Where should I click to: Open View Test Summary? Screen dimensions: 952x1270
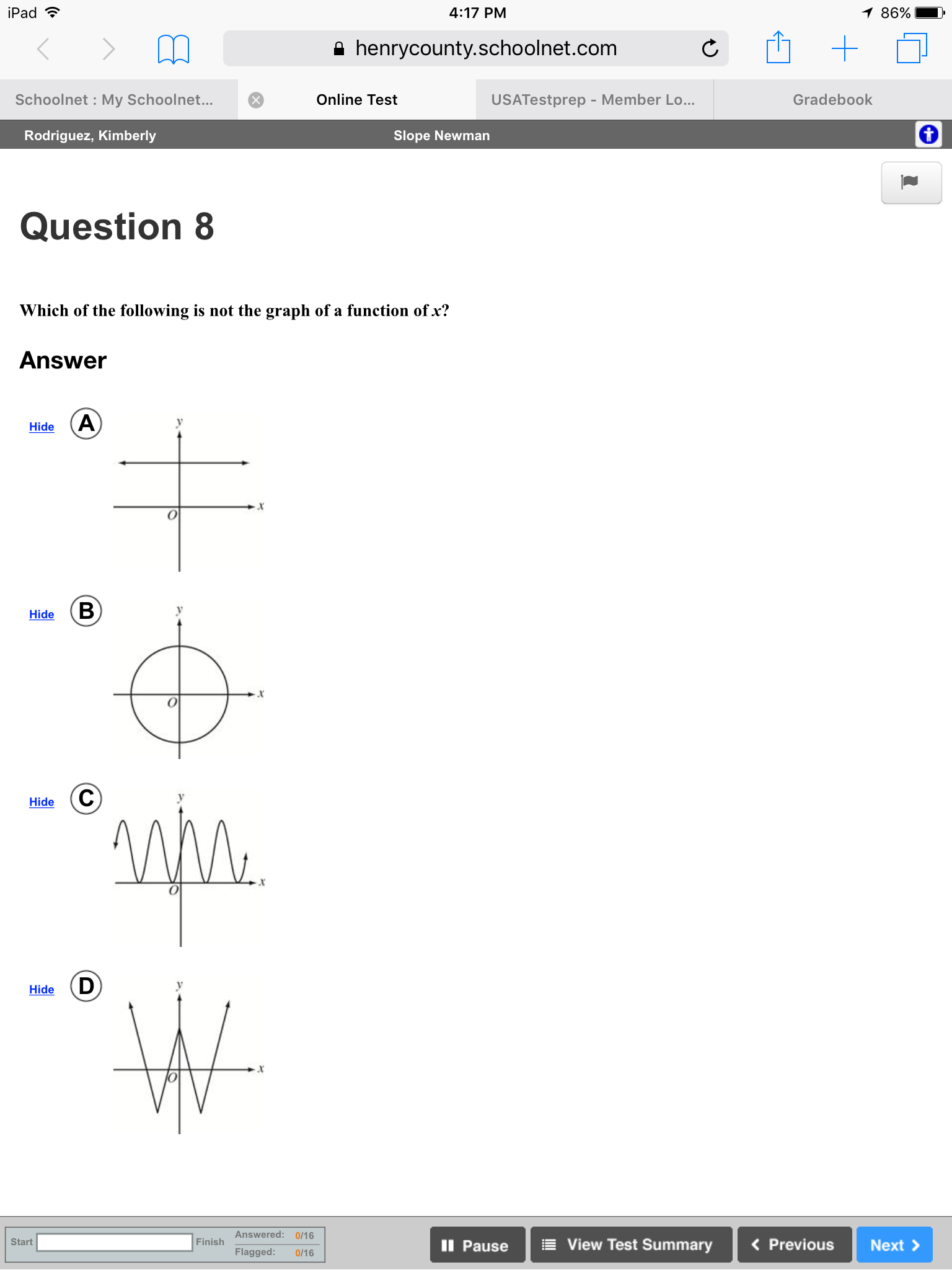(x=631, y=1245)
